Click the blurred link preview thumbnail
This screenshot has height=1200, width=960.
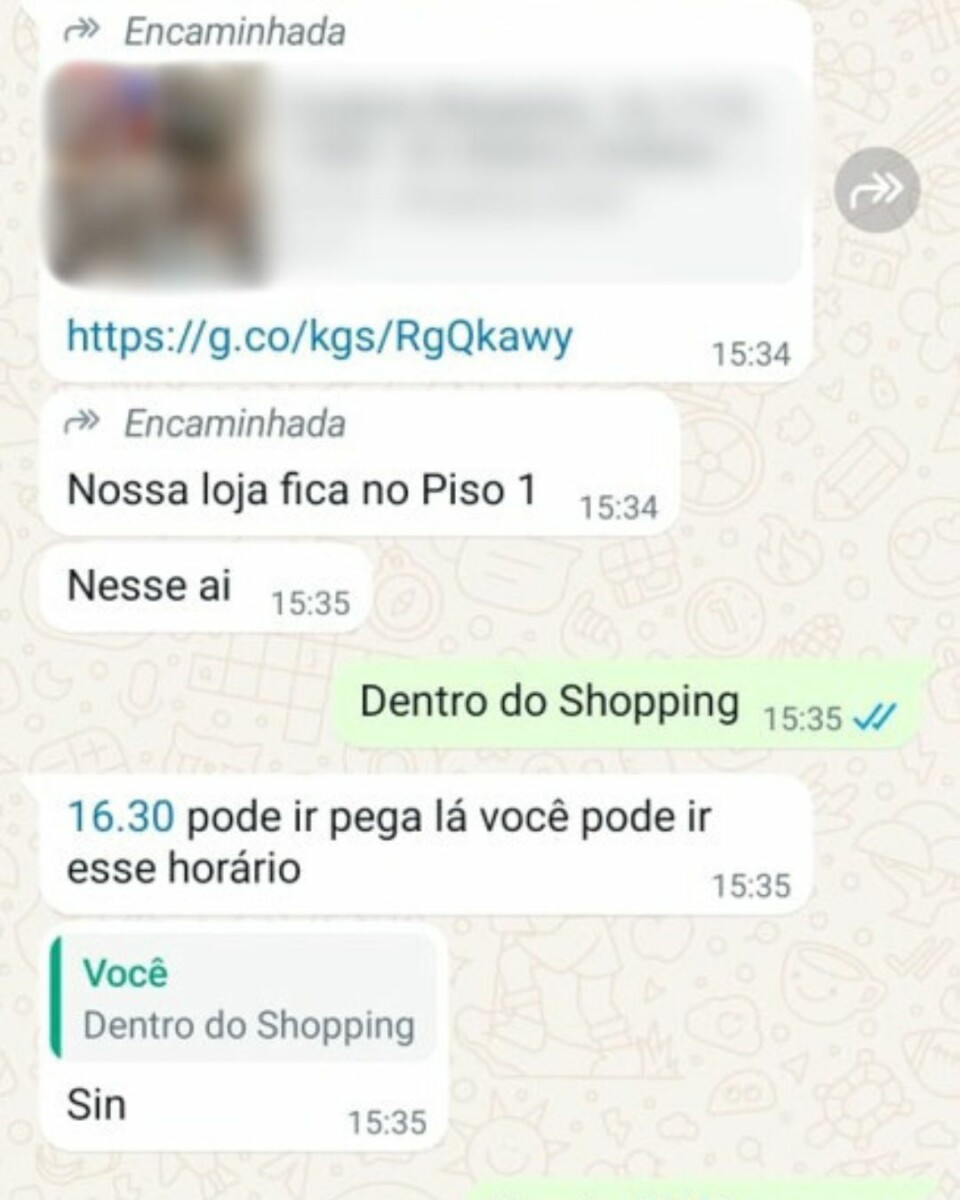[160, 170]
